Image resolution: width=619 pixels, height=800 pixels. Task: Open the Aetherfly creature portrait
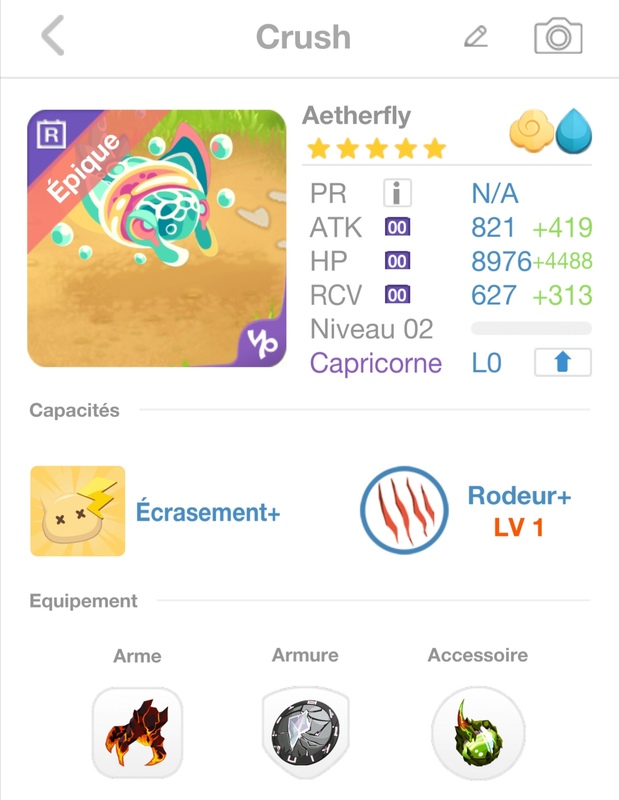pos(157,238)
